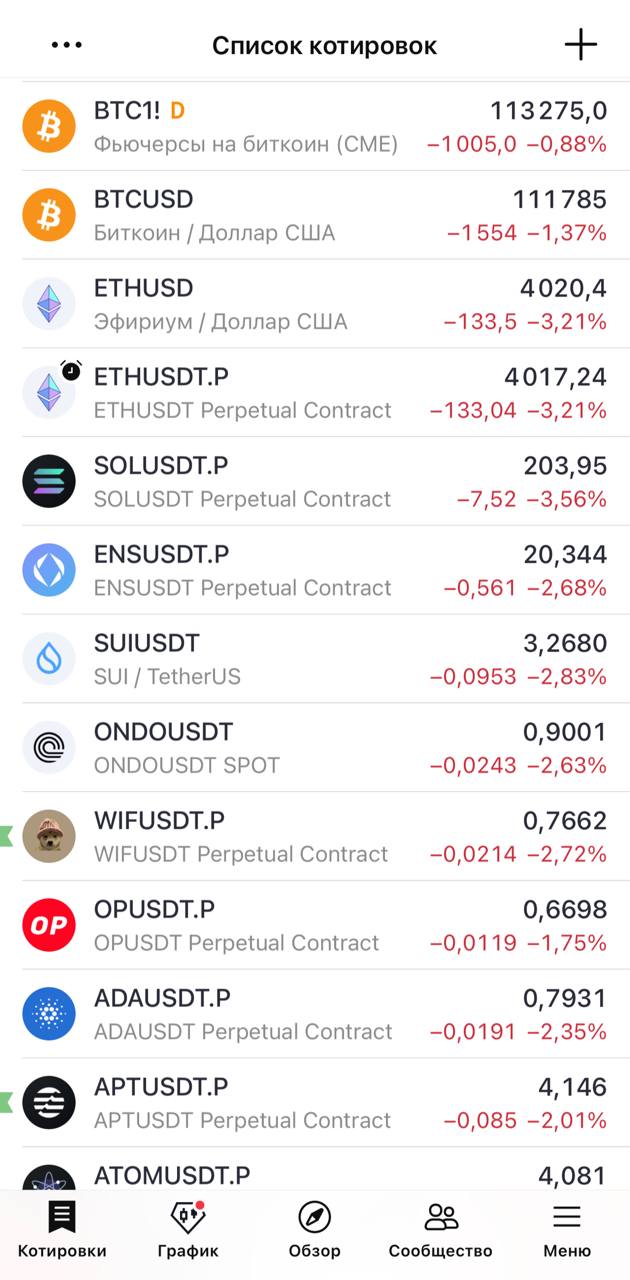Open WIFUSDT.P perpetual contract
This screenshot has height=1280, width=630.
315,836
